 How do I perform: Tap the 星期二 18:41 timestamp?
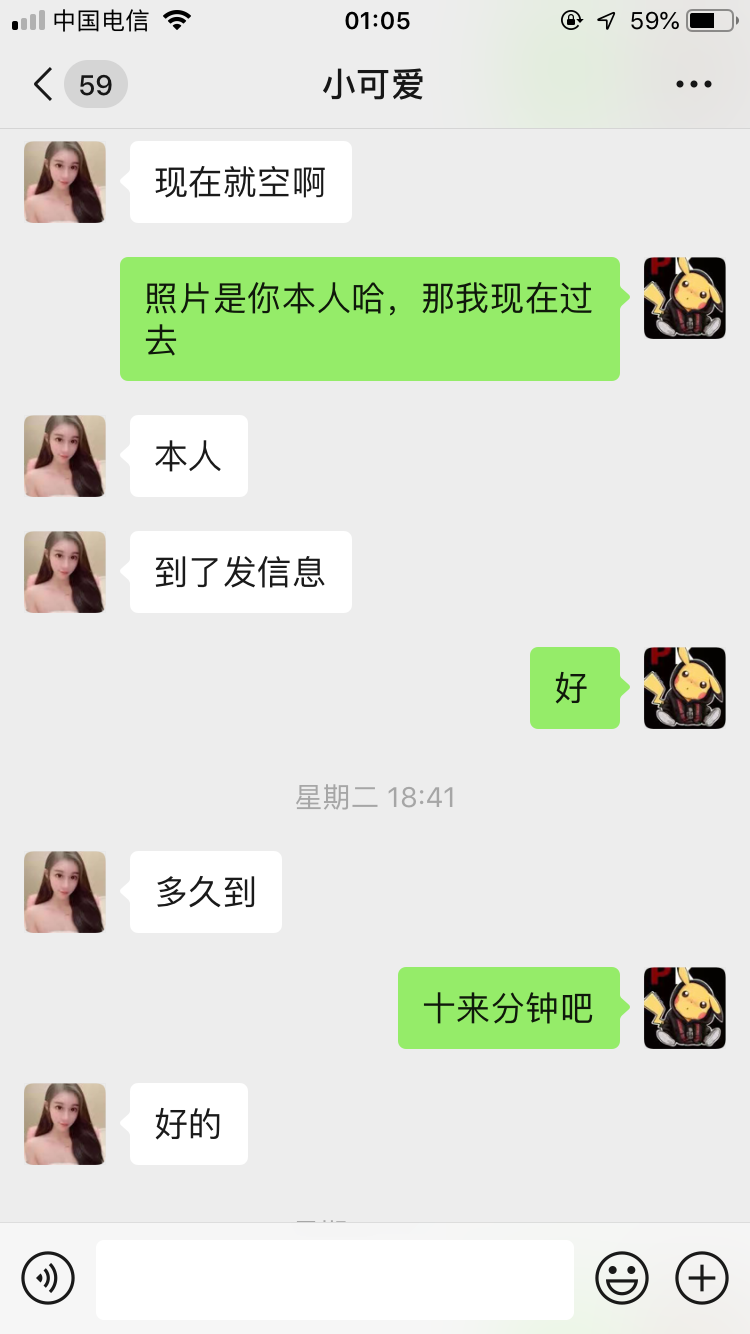(x=374, y=797)
